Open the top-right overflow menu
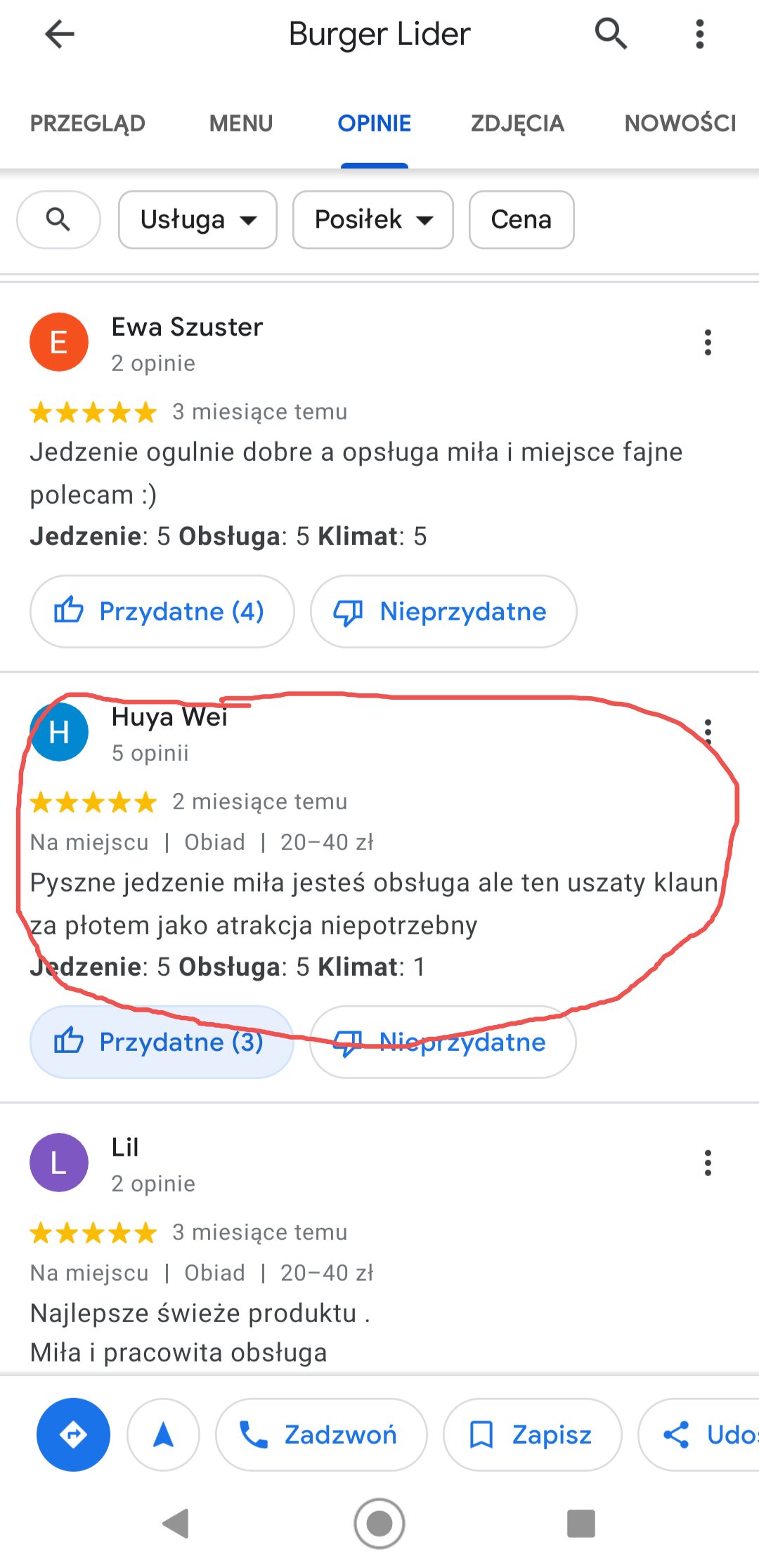Viewport: 759px width, 1568px height. tap(699, 34)
